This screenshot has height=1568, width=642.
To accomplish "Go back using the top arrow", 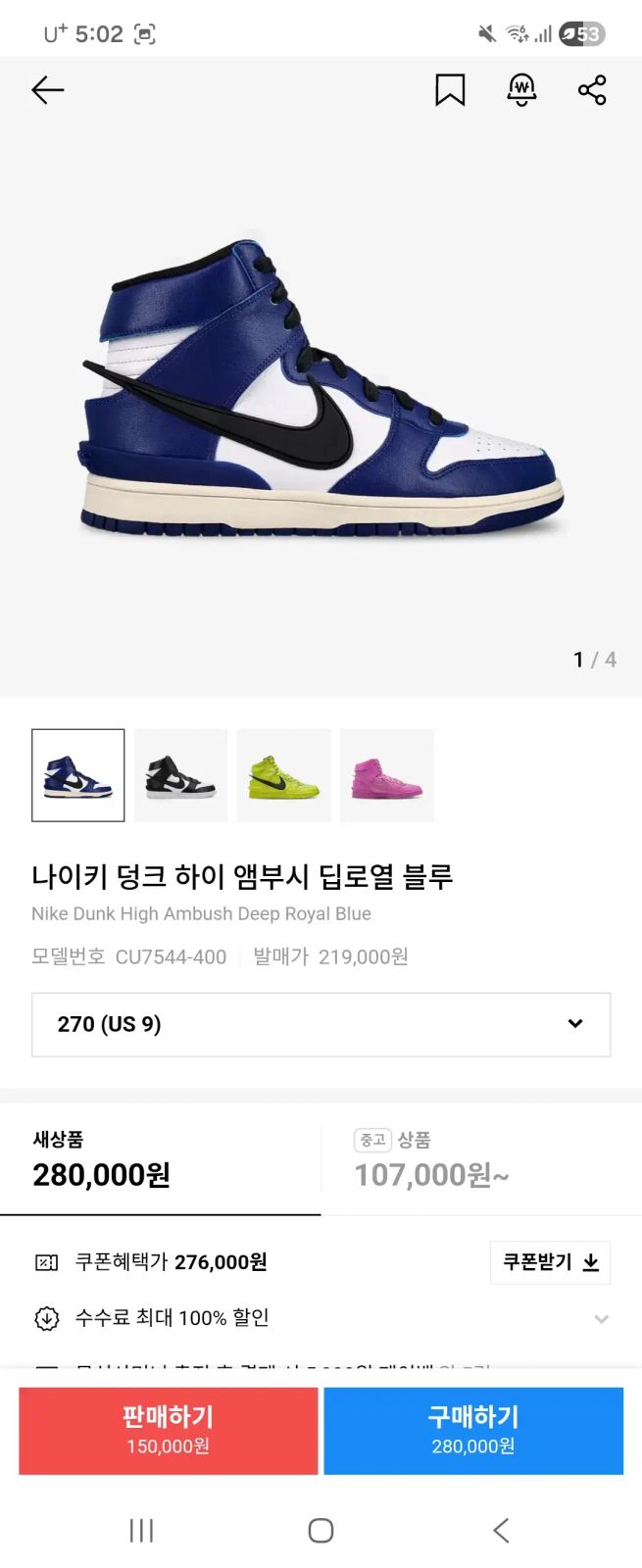I will pyautogui.click(x=47, y=90).
